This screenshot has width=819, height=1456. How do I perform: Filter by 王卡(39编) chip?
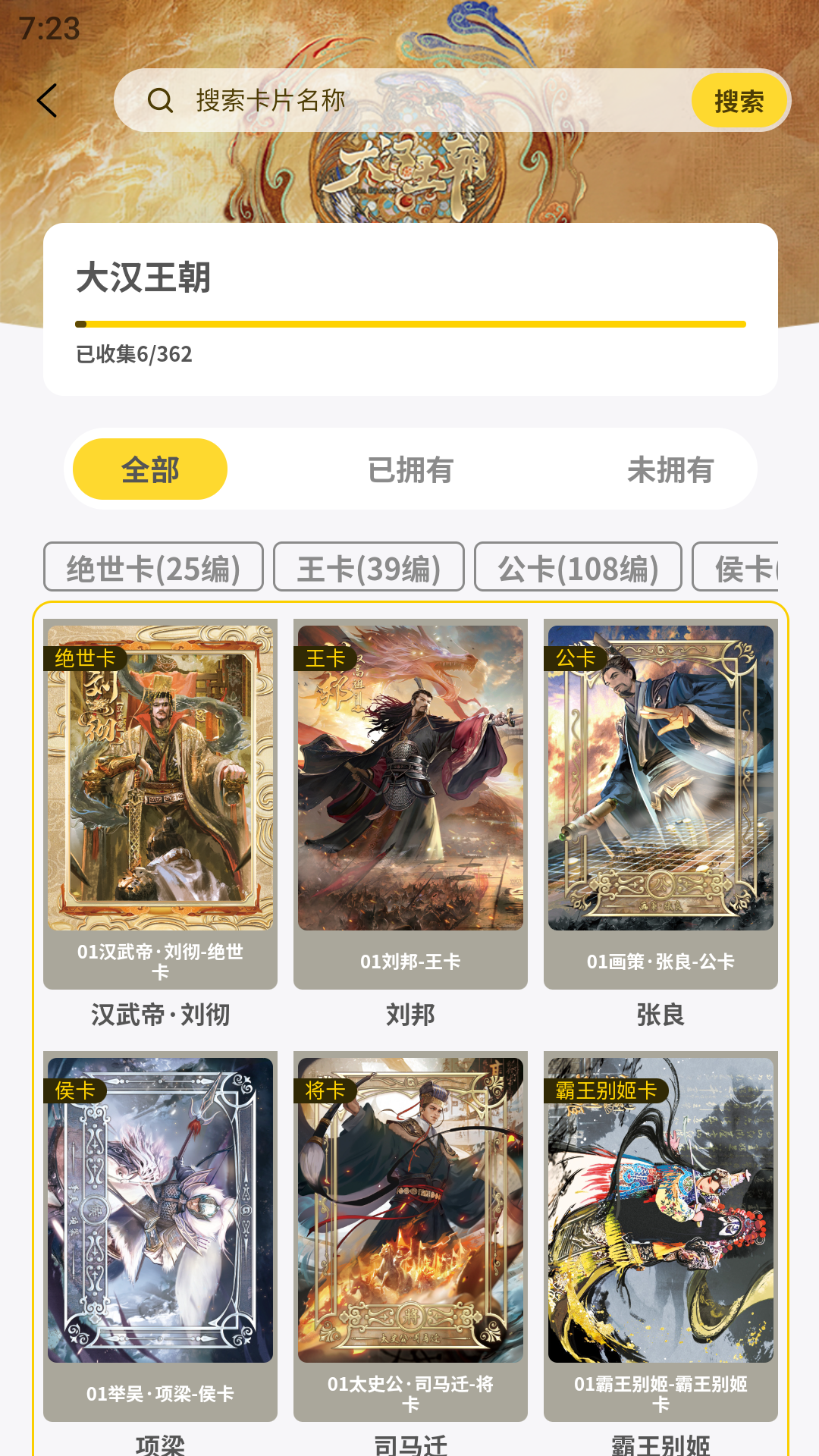369,567
